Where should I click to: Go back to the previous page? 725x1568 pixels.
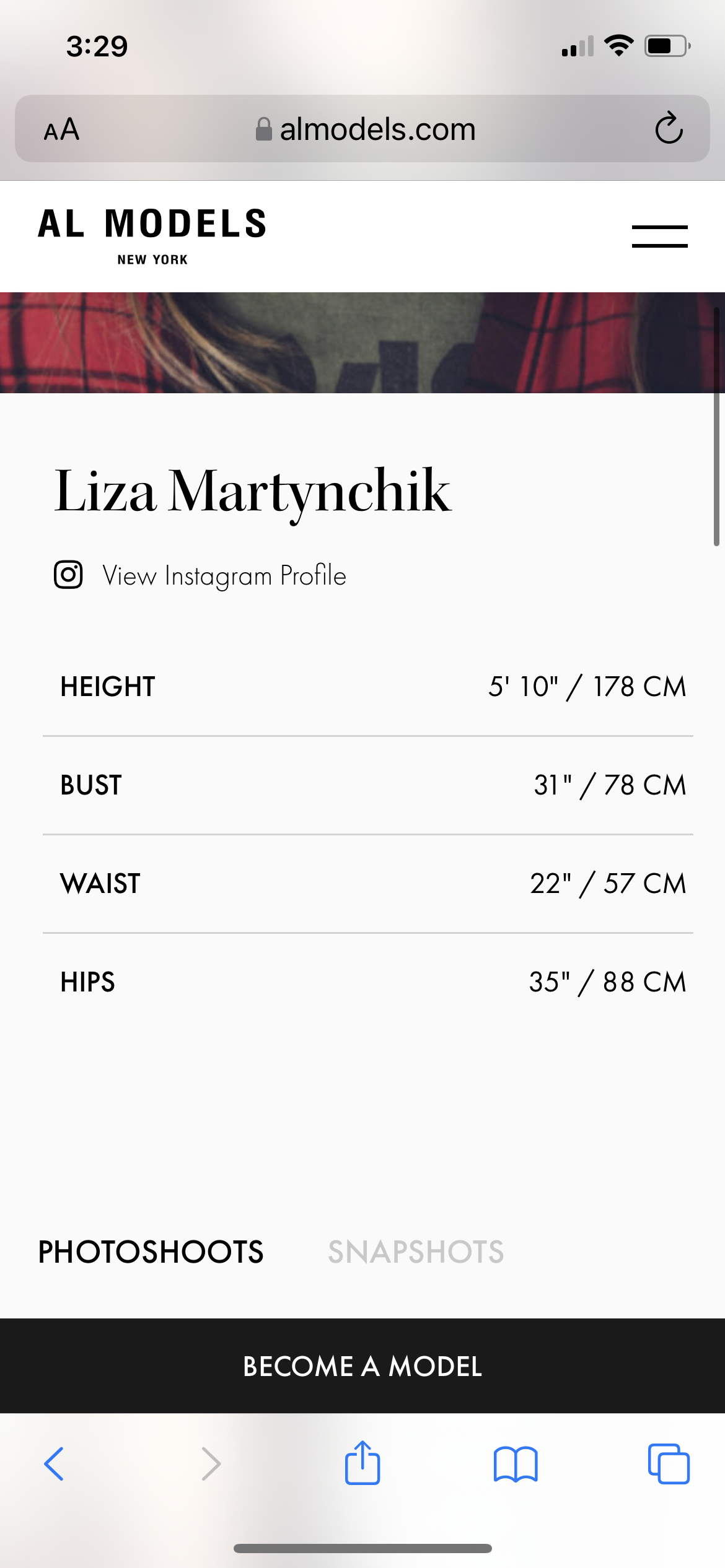coord(55,1464)
